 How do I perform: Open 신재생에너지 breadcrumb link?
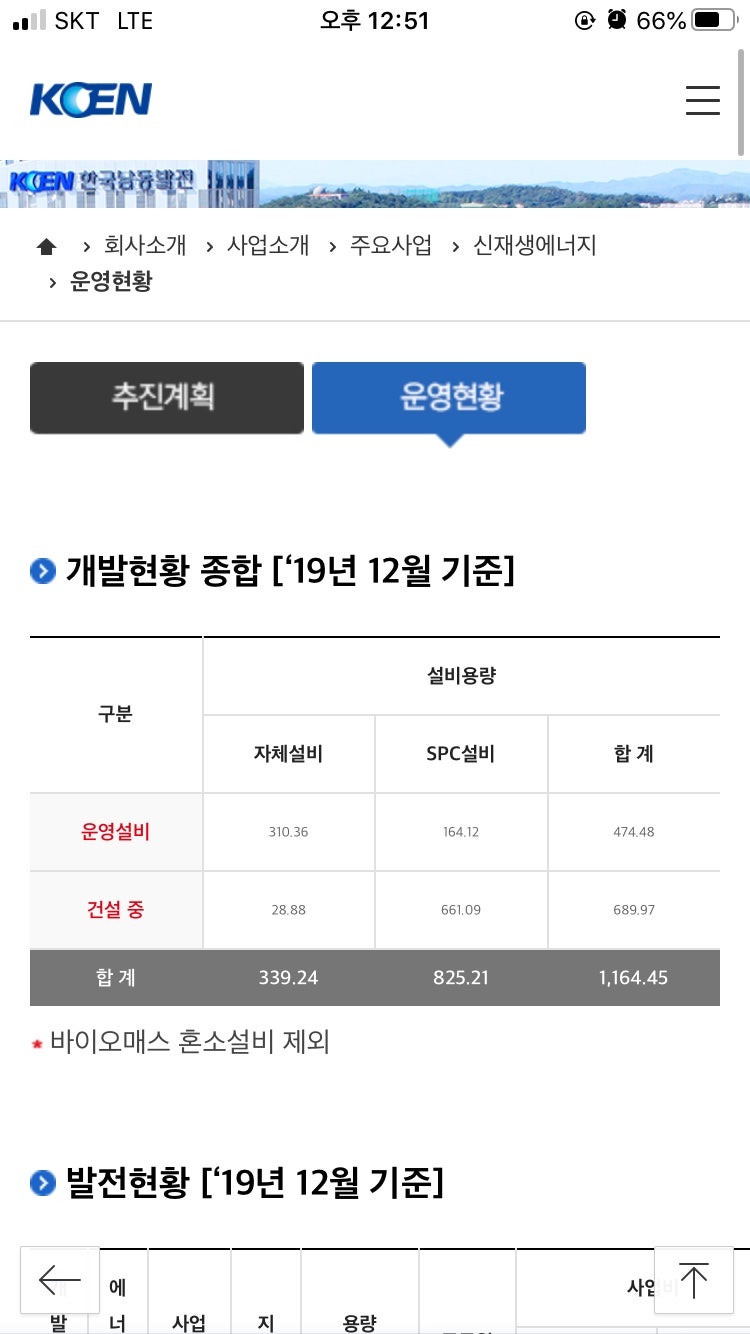[x=535, y=245]
